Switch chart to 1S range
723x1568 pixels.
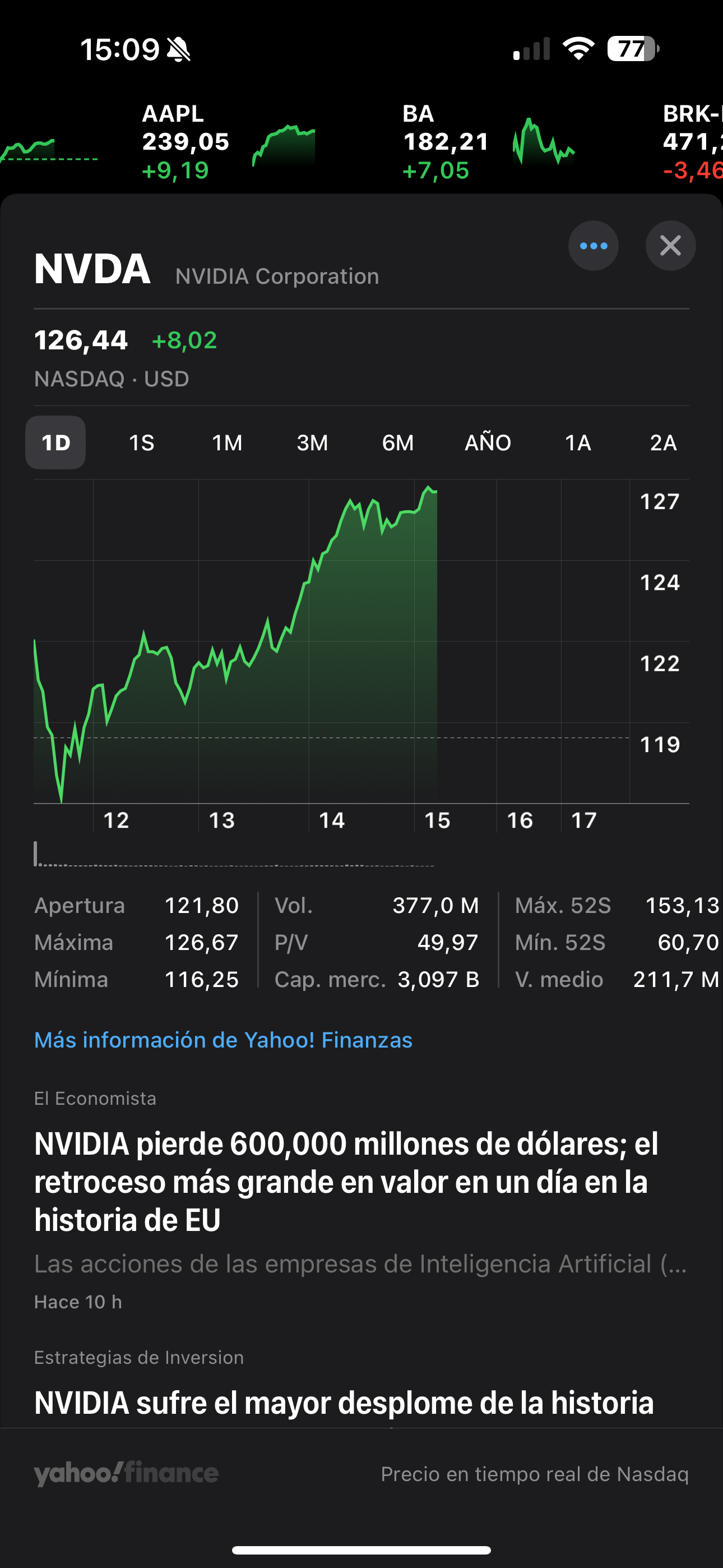(x=141, y=442)
